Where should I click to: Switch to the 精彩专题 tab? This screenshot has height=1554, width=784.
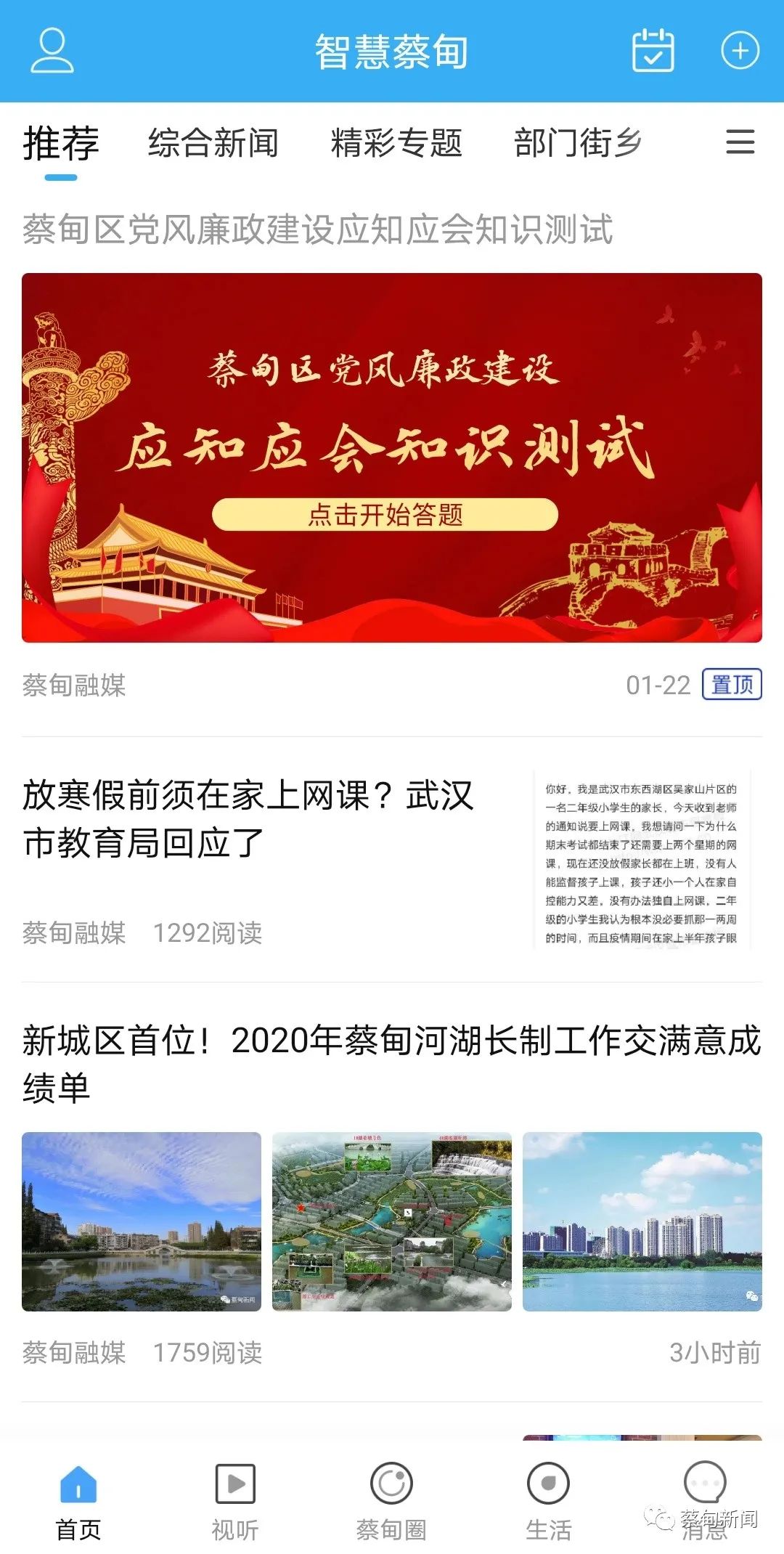tap(396, 142)
